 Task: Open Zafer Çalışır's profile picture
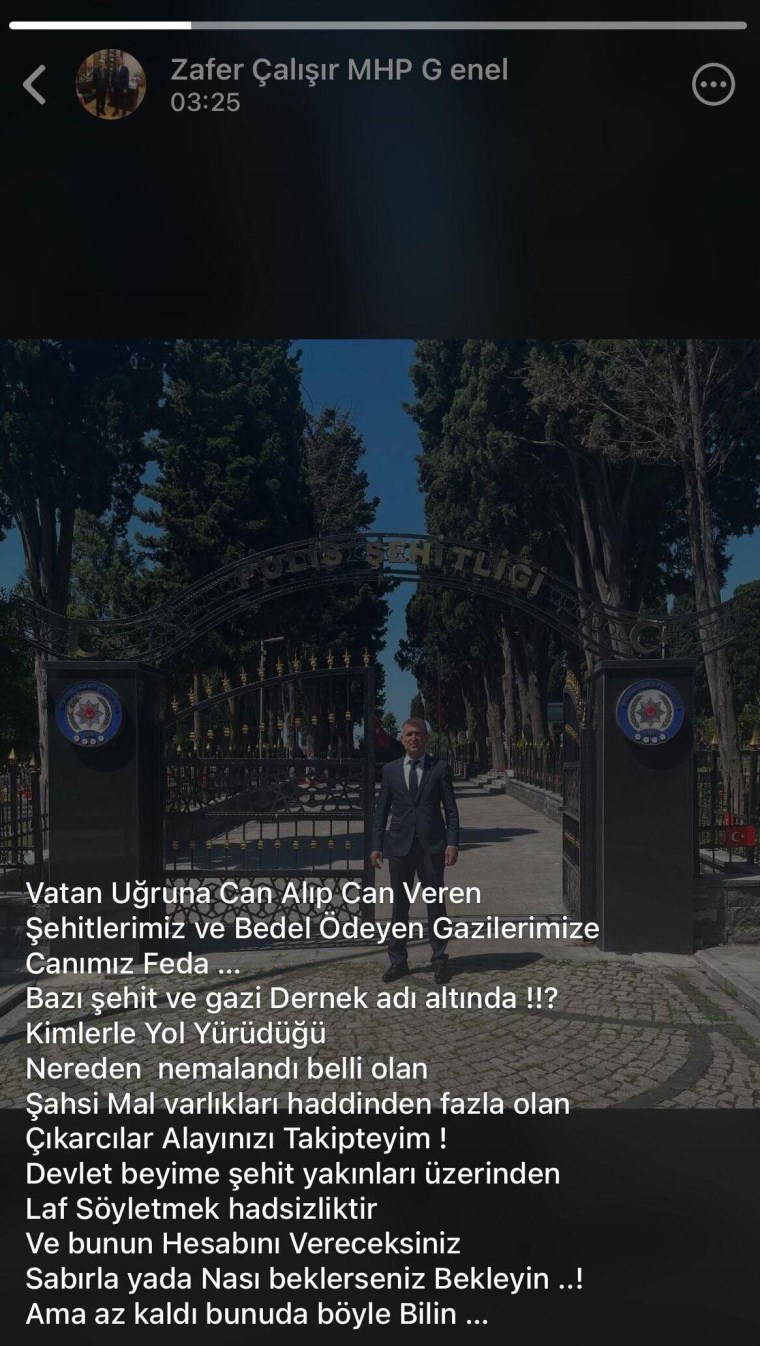111,85
